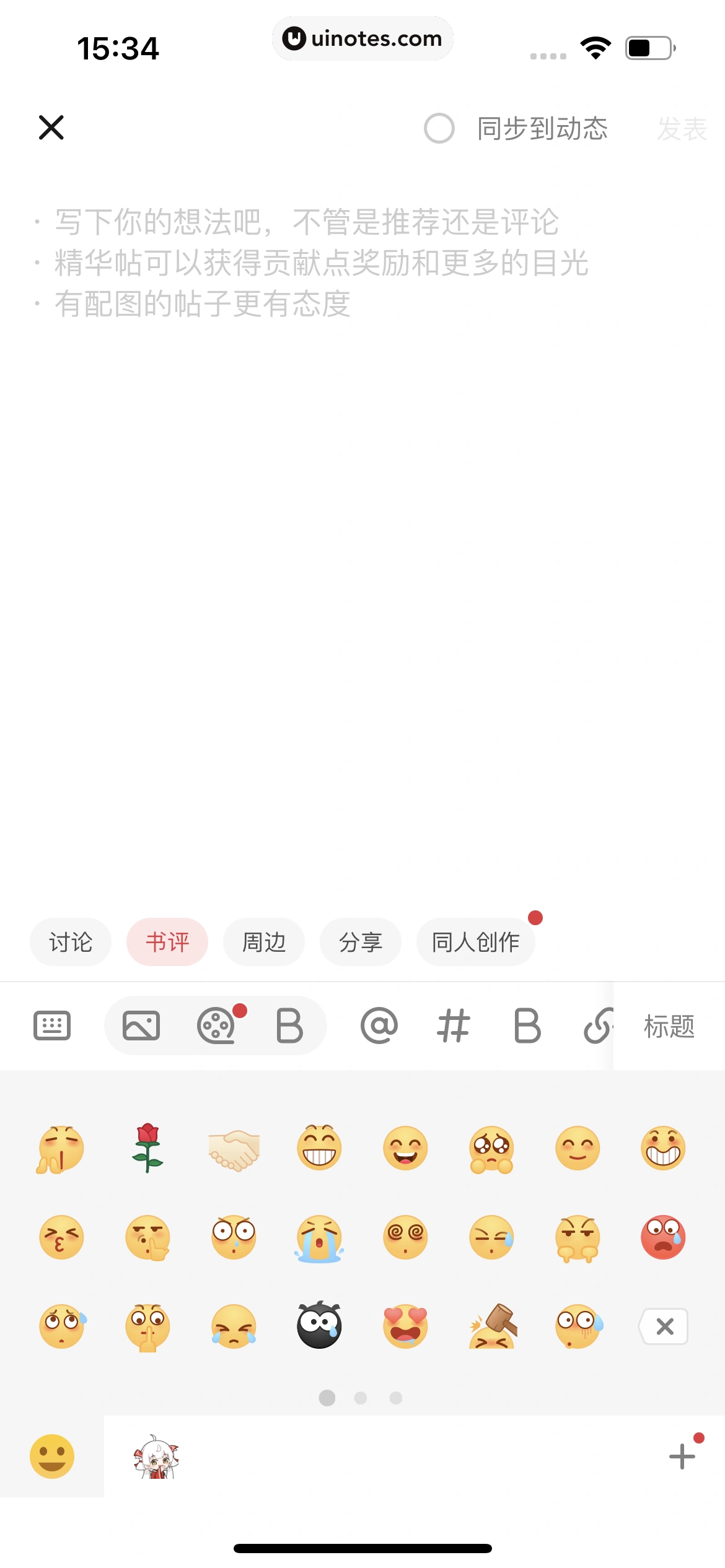Add a title with 标题
The width and height of the screenshot is (725, 1568).
[x=668, y=1026]
